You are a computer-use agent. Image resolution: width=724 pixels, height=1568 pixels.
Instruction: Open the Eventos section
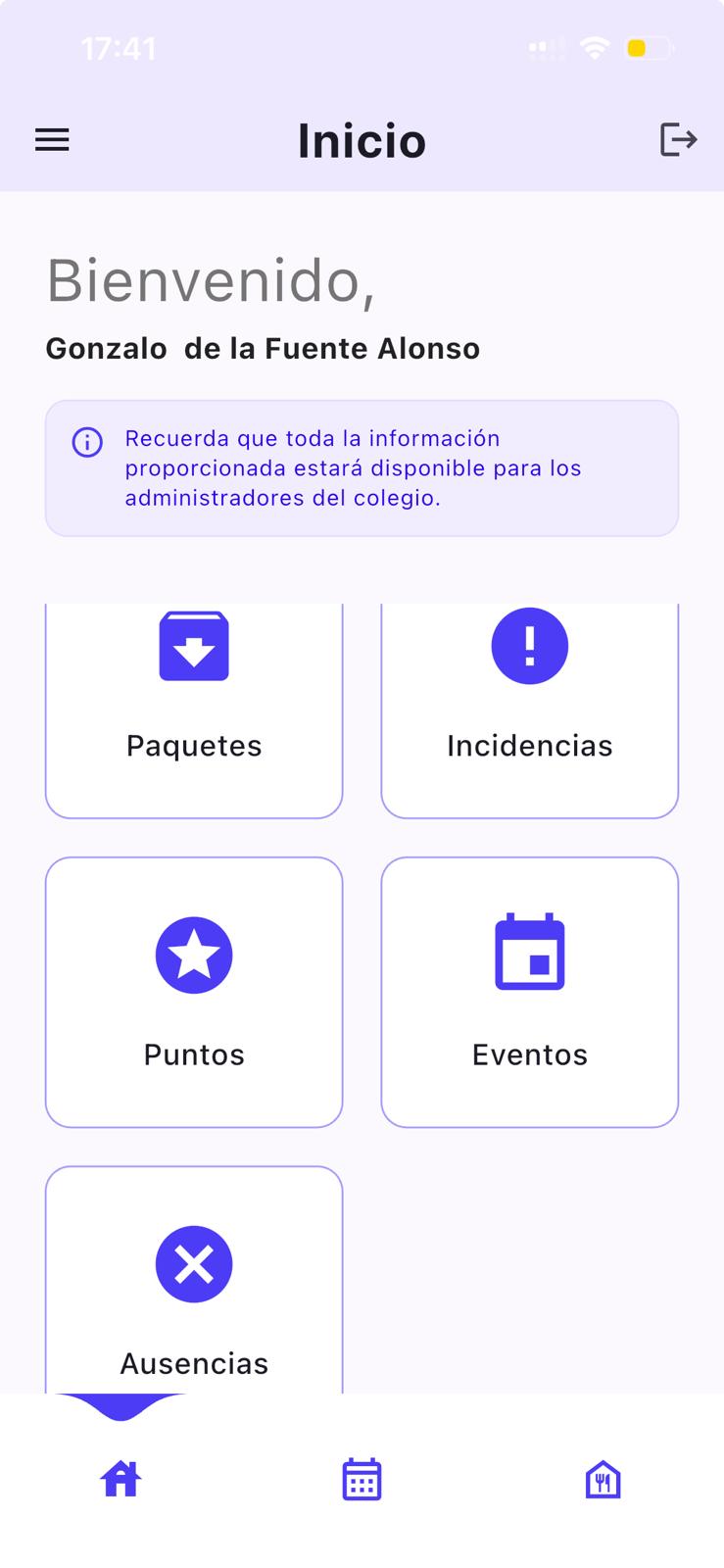coord(529,992)
